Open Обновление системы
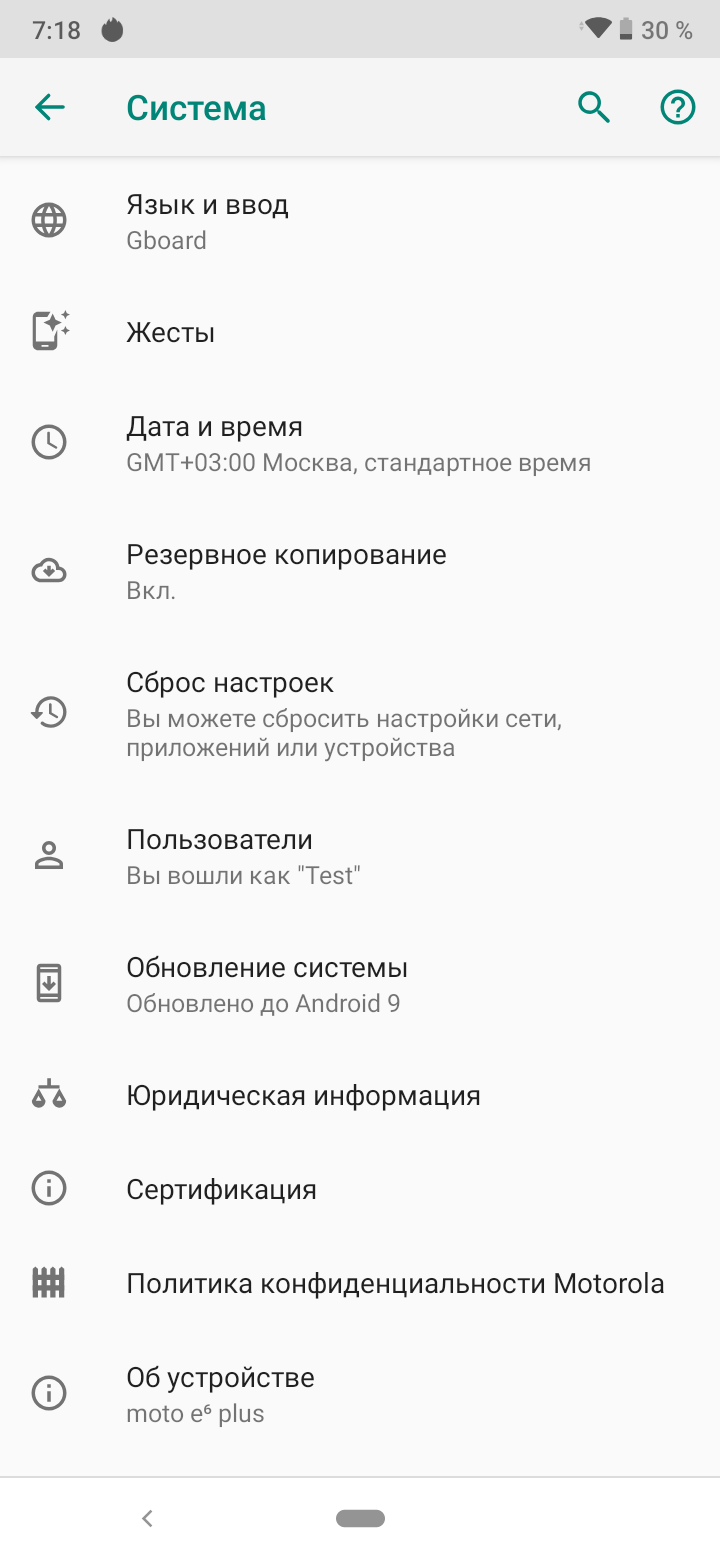 (x=360, y=984)
